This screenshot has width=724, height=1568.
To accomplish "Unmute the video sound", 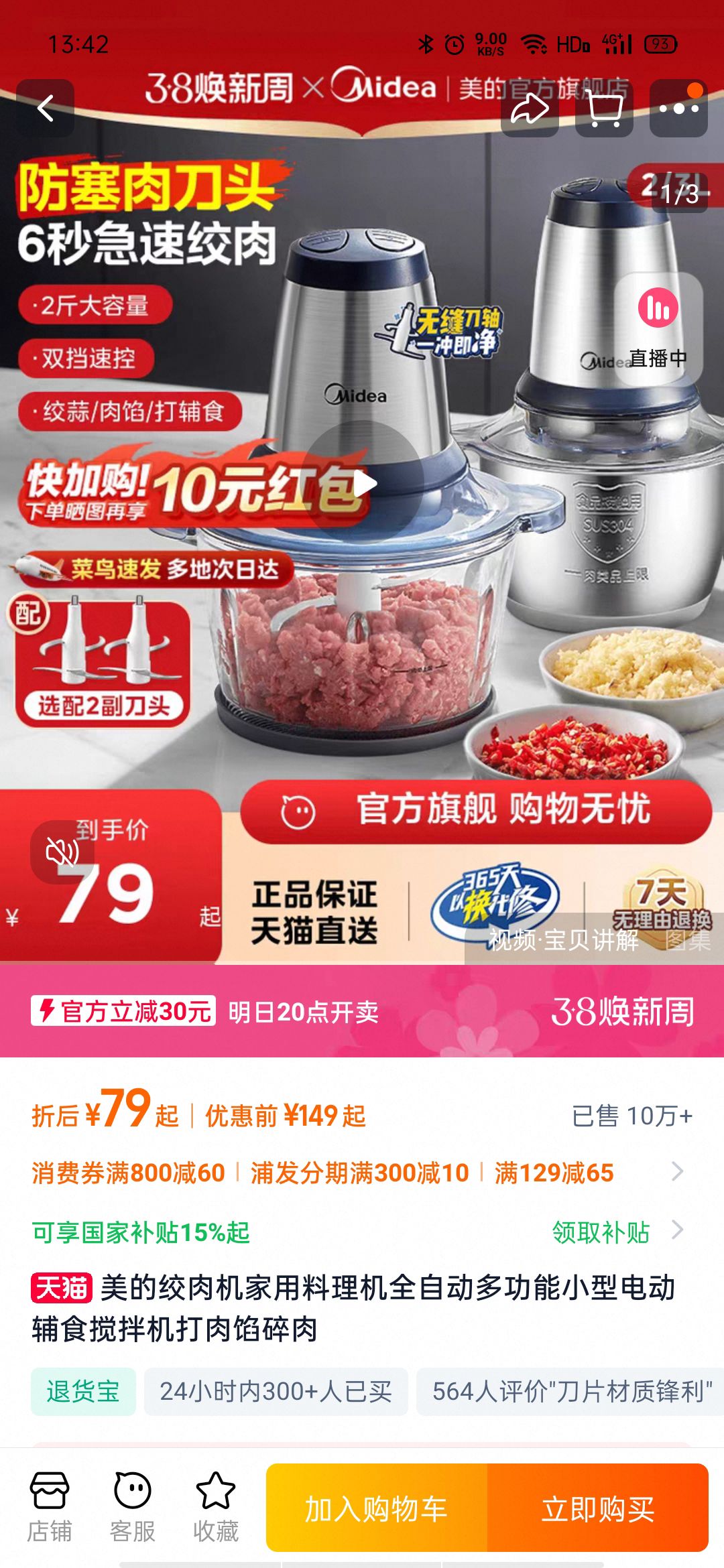I will pos(62,852).
